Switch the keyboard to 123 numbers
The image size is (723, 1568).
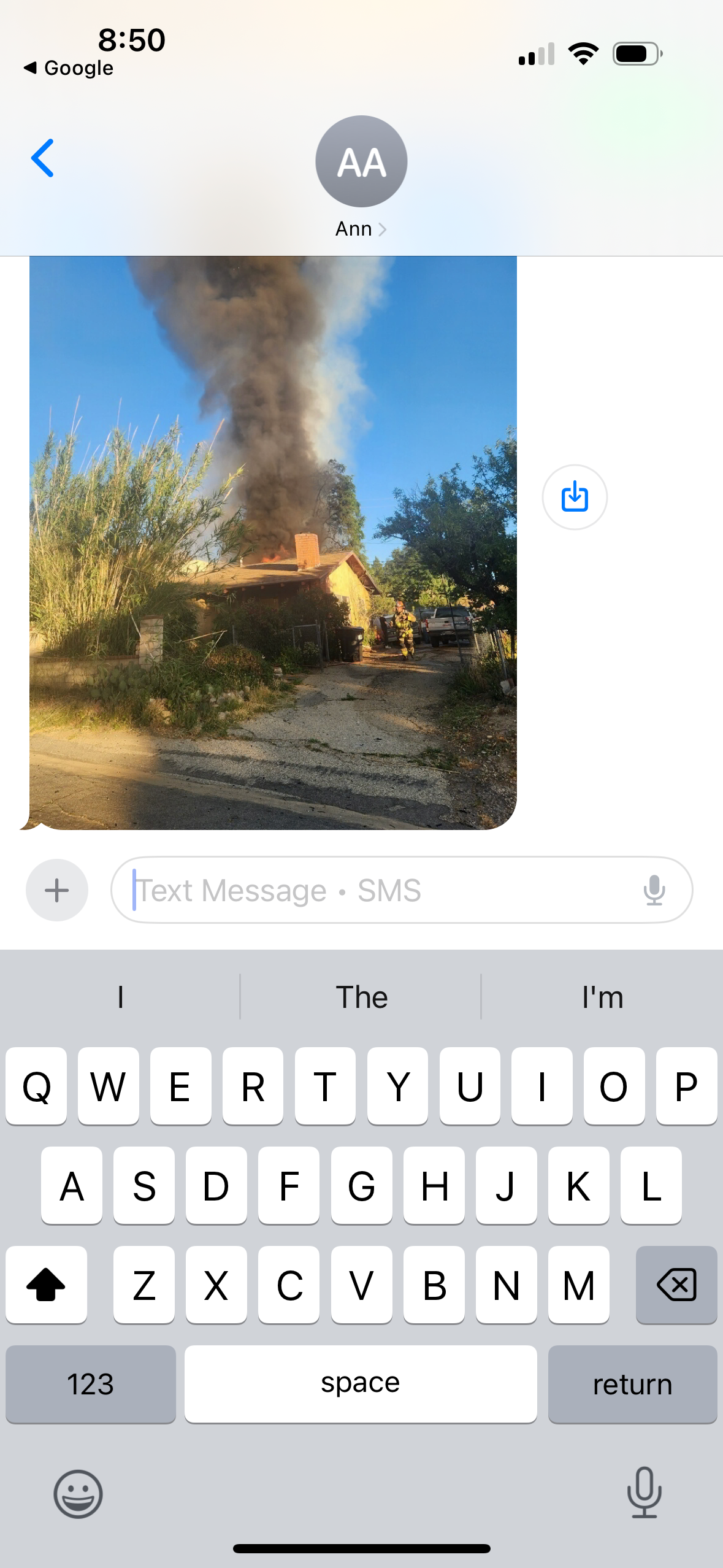coord(90,1384)
